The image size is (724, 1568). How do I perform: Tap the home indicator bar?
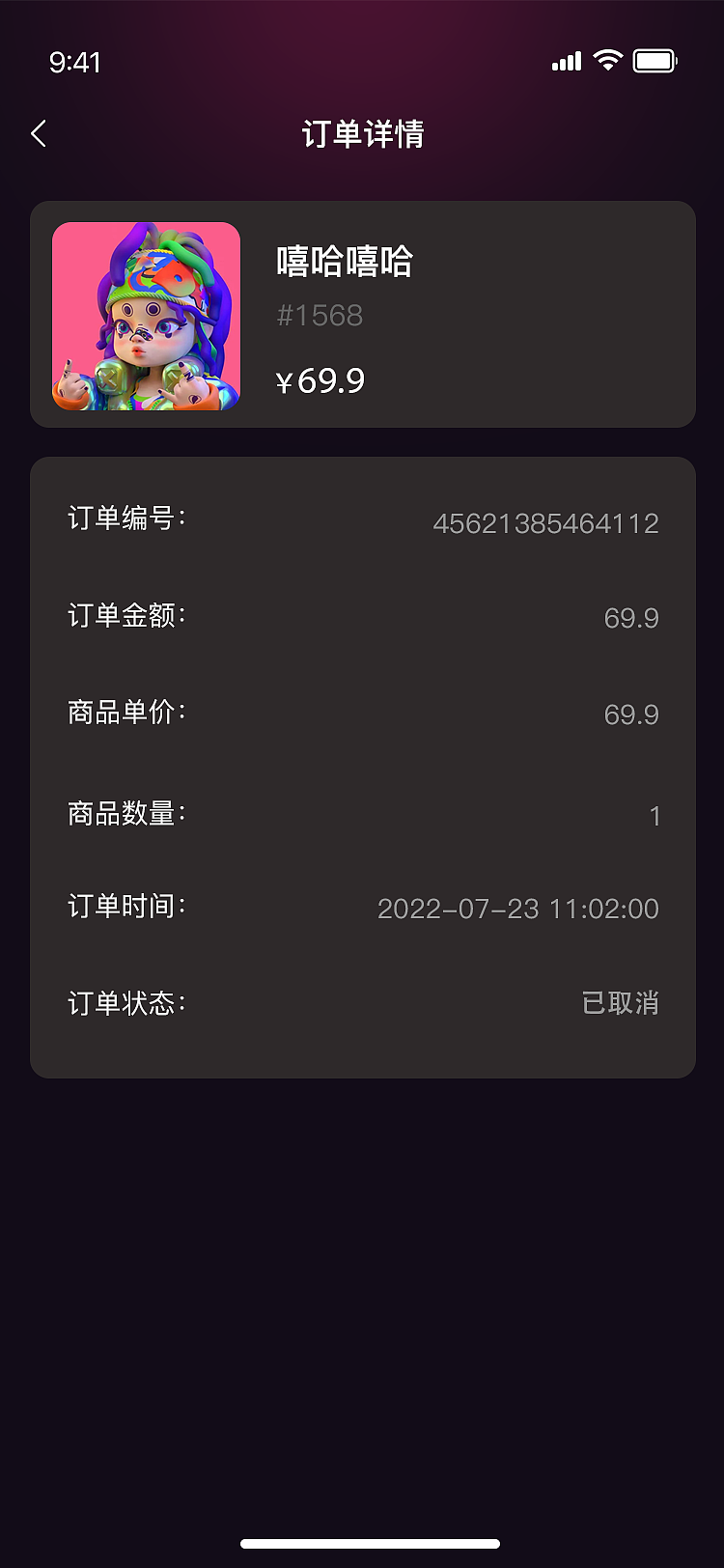pos(362,1545)
